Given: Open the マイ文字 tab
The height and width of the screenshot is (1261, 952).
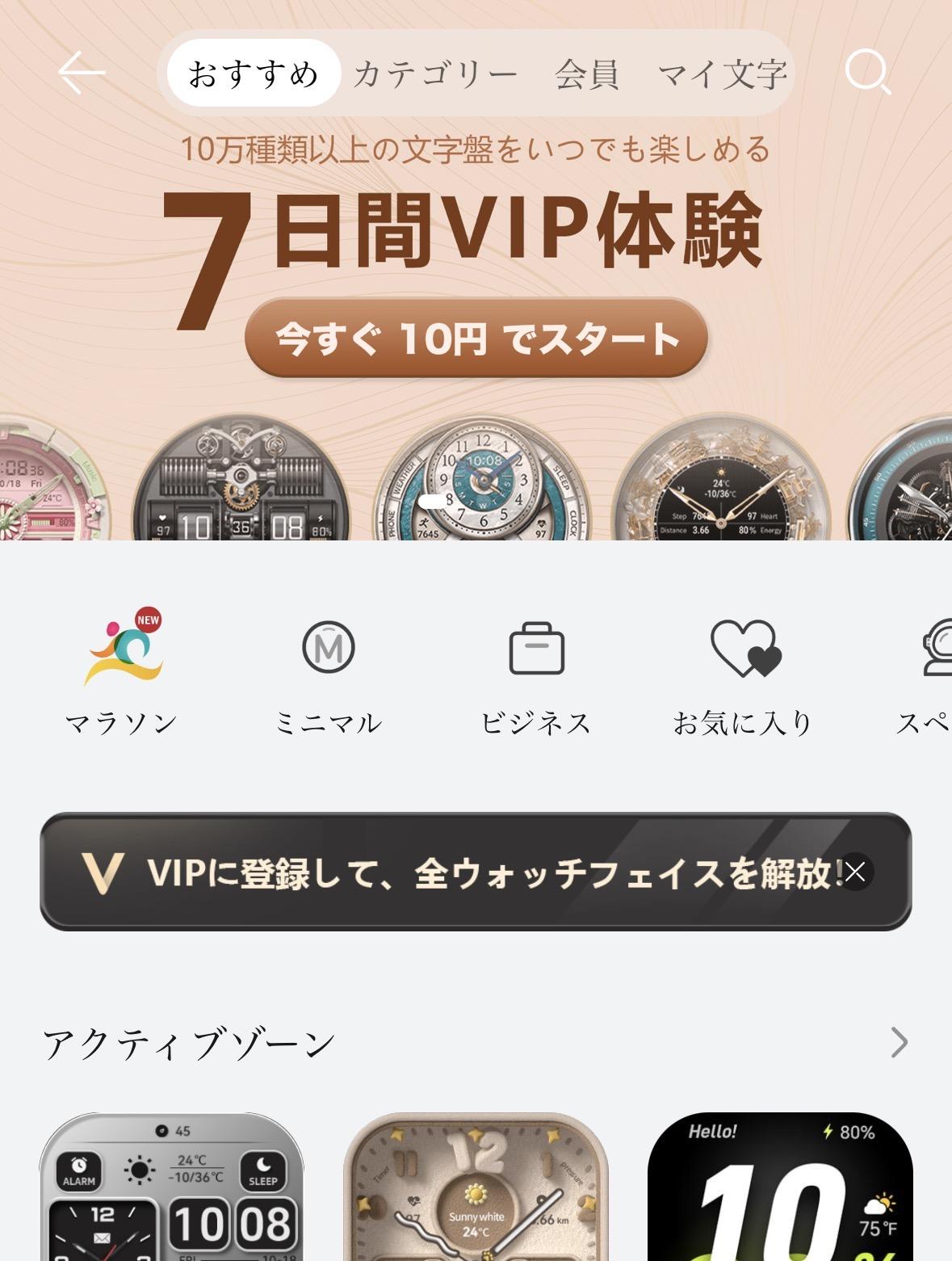Looking at the screenshot, I should click(x=721, y=74).
